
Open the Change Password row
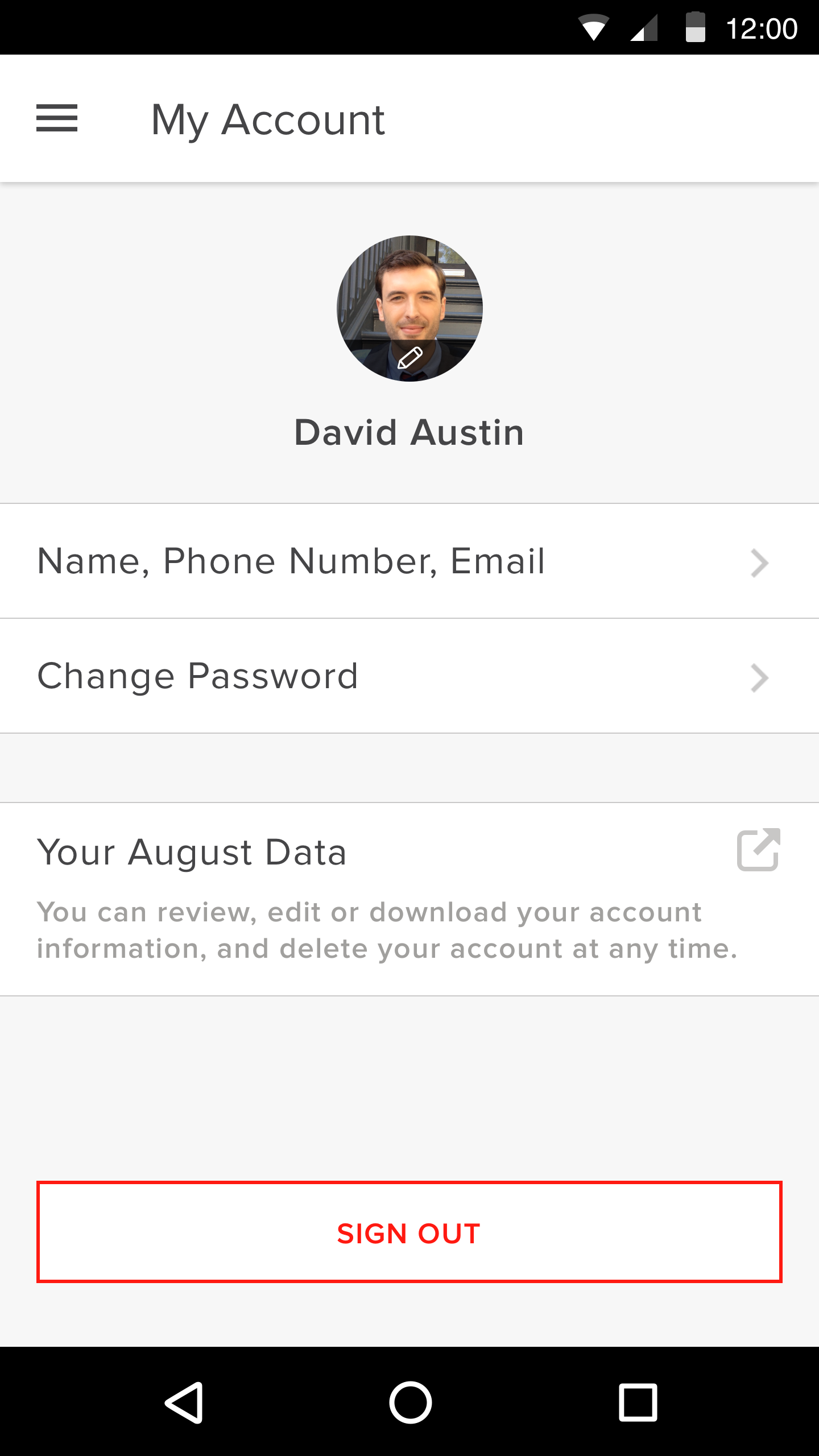point(409,676)
